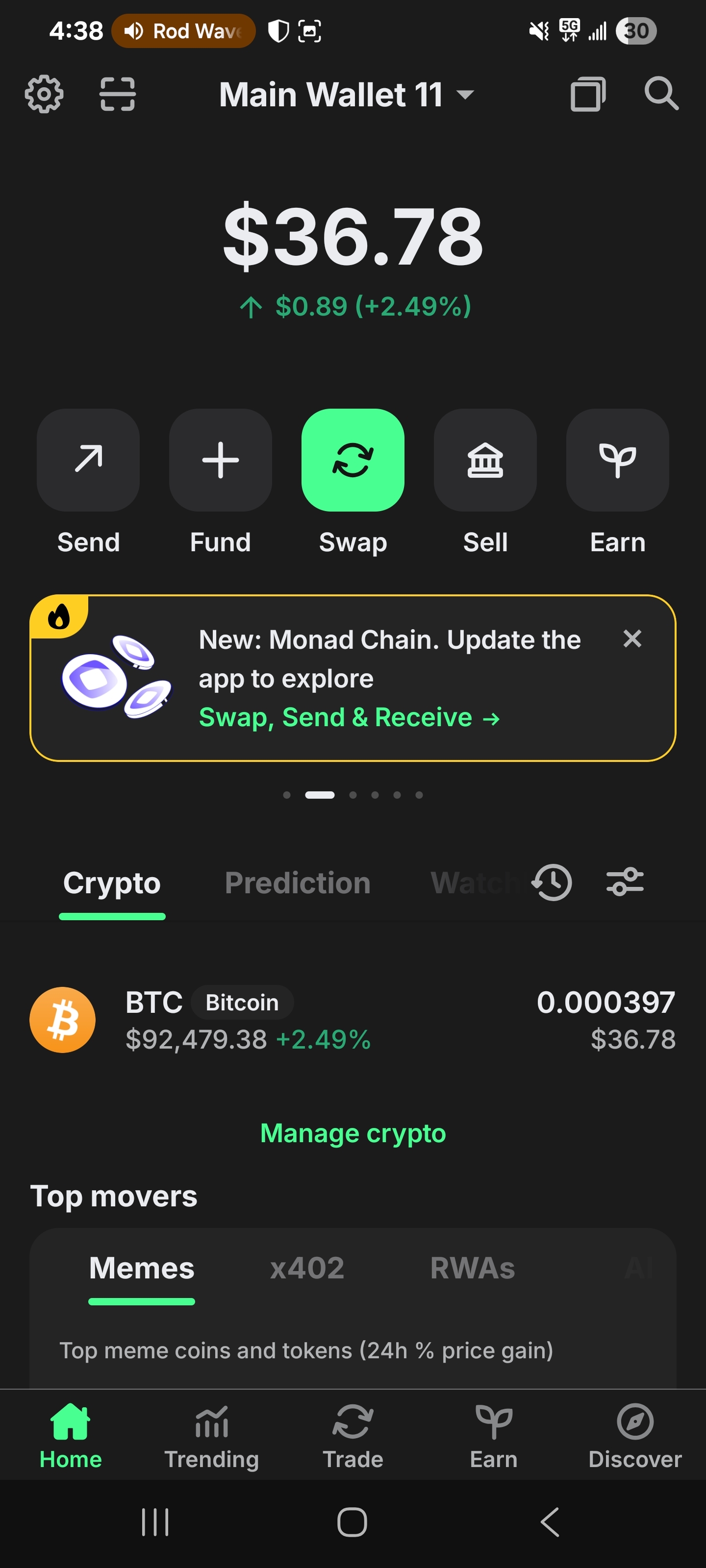Open the asset filter sliders icon
The image size is (706, 1568).
point(625,882)
